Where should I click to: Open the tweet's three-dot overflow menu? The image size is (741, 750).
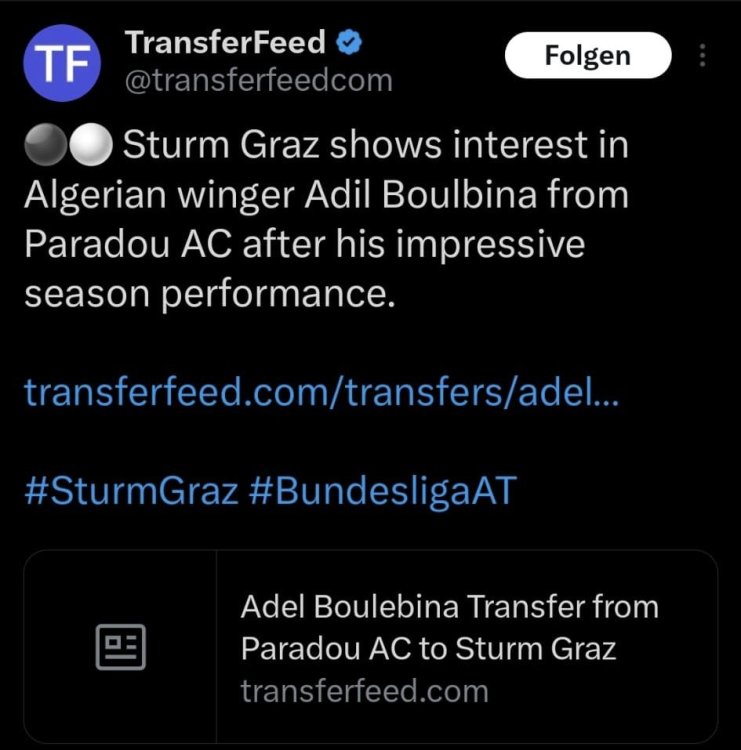click(702, 56)
